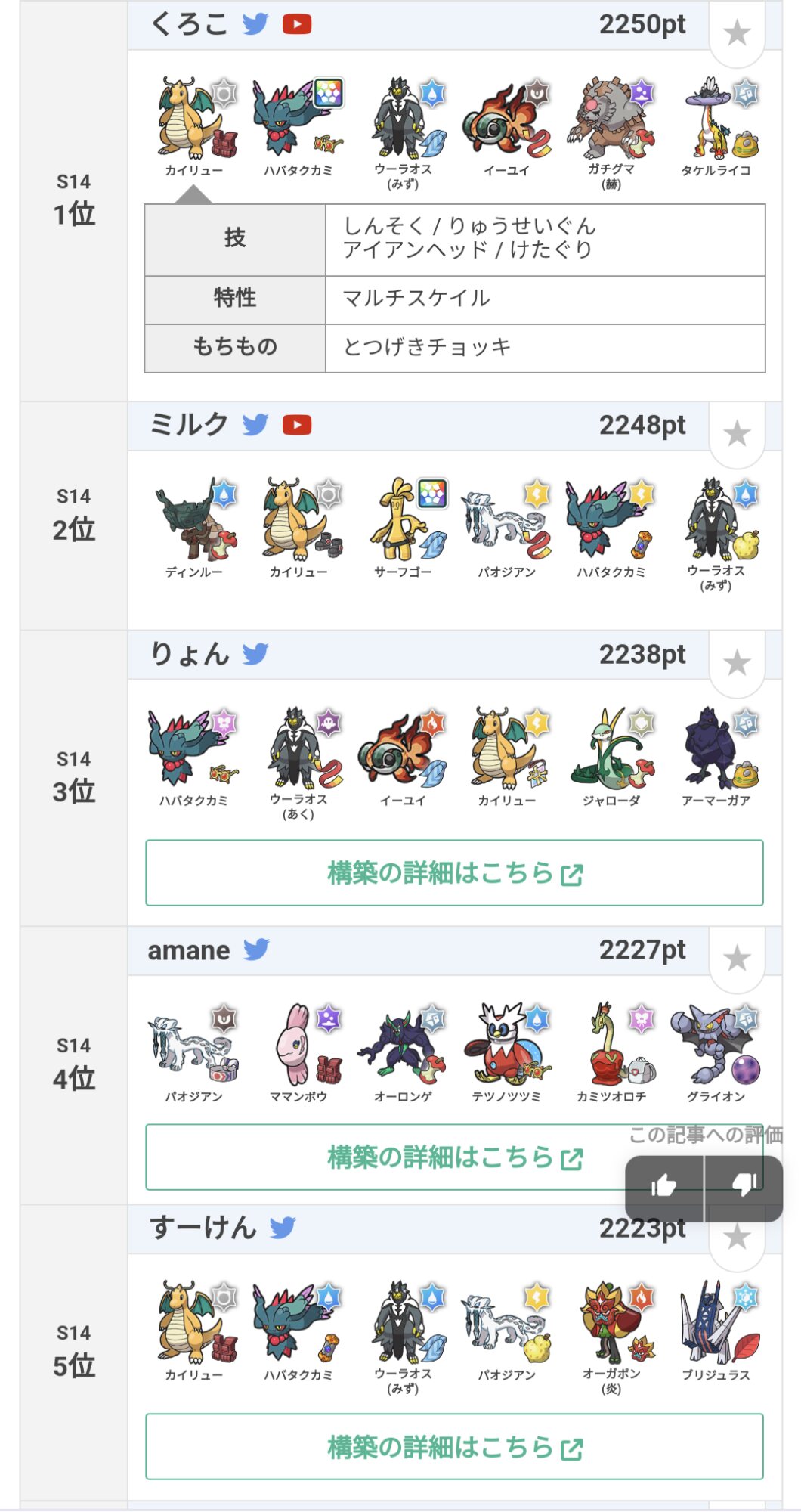
Task: Favorite くろこ's 2250pt team with star
Action: (737, 33)
